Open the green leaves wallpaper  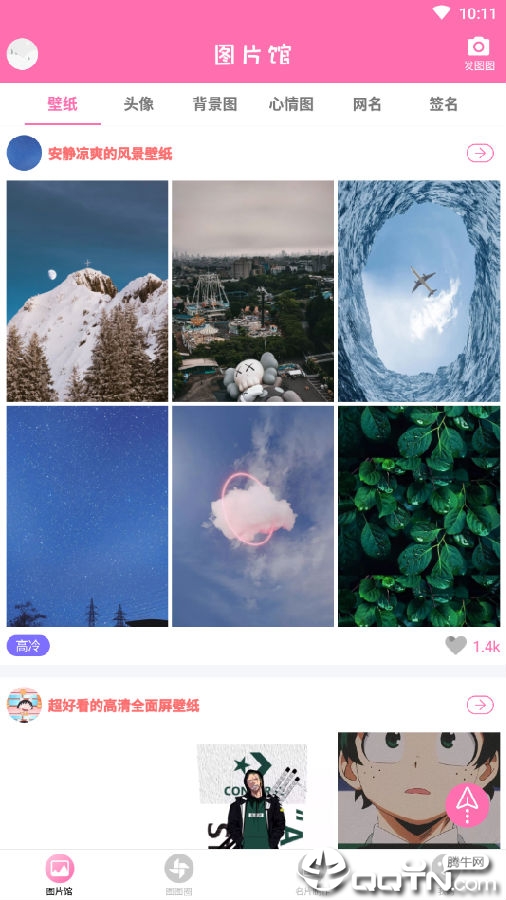pyautogui.click(x=419, y=517)
